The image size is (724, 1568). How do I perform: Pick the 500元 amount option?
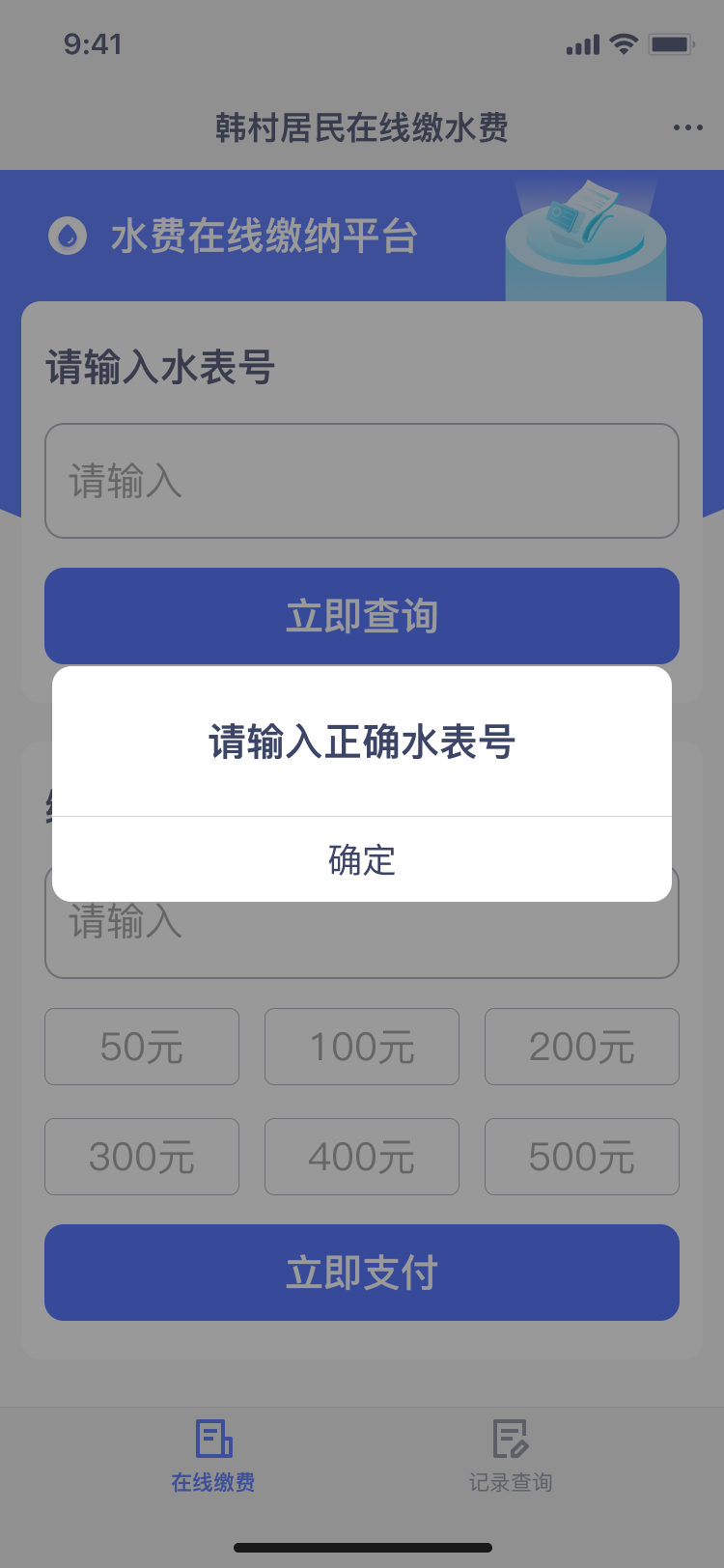coord(582,1157)
